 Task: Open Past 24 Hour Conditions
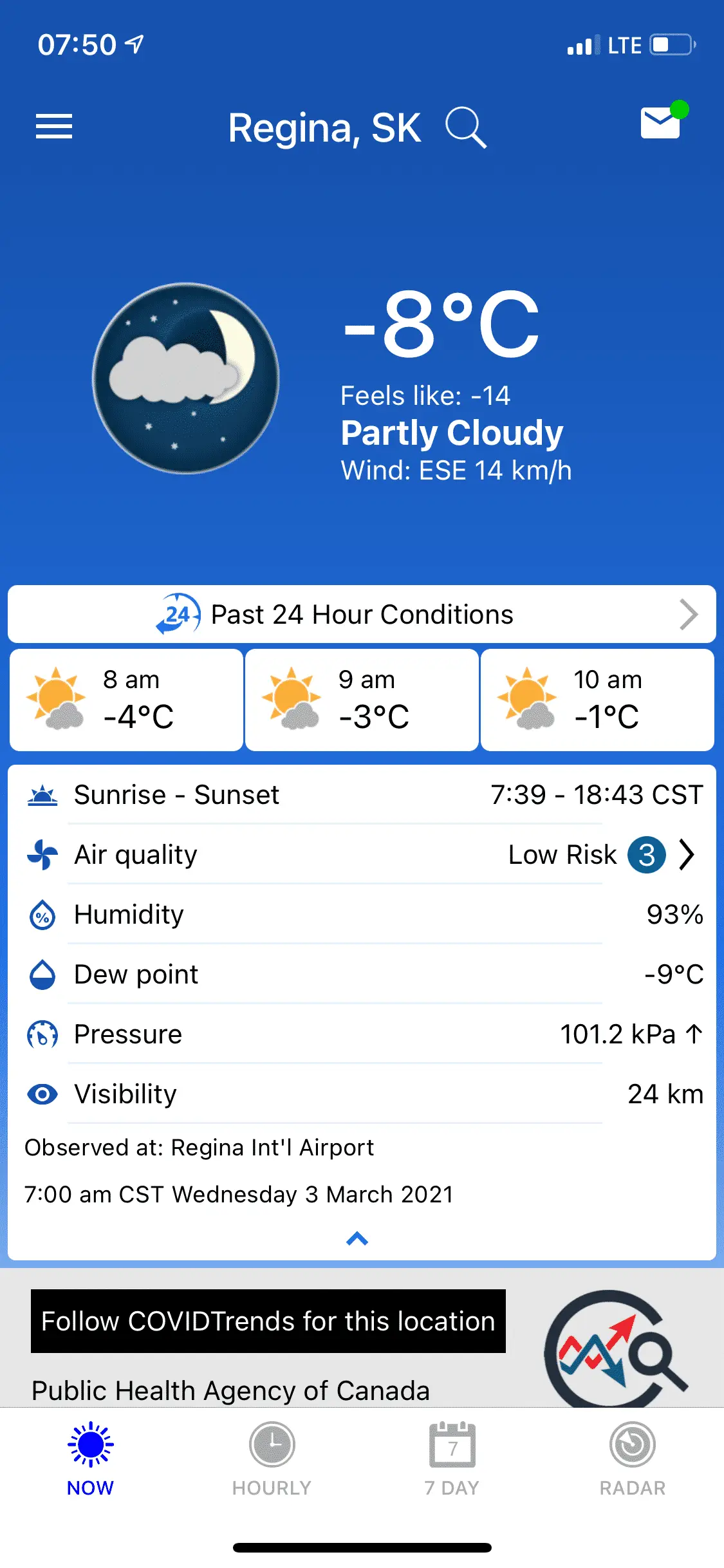(362, 615)
